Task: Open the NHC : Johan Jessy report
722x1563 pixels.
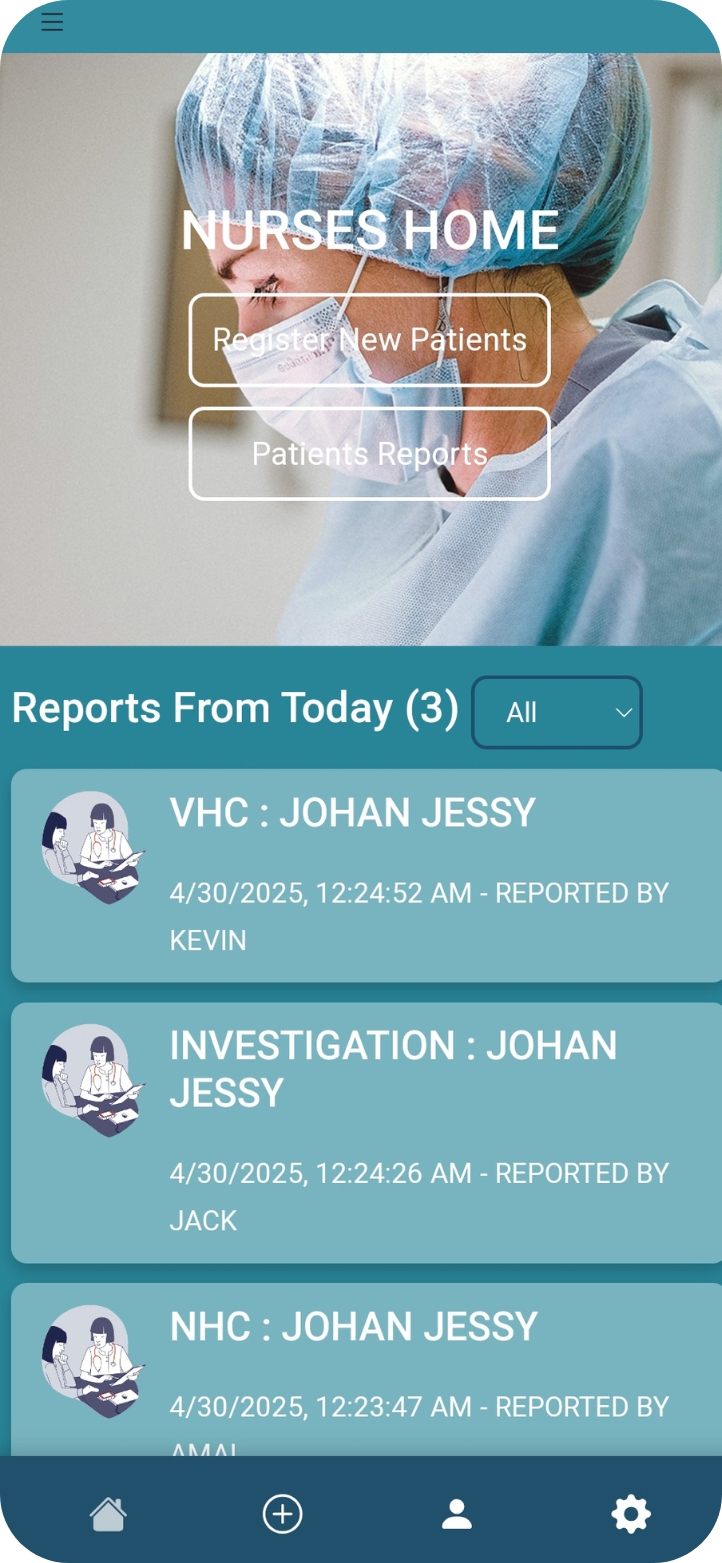Action: pyautogui.click(x=366, y=1370)
